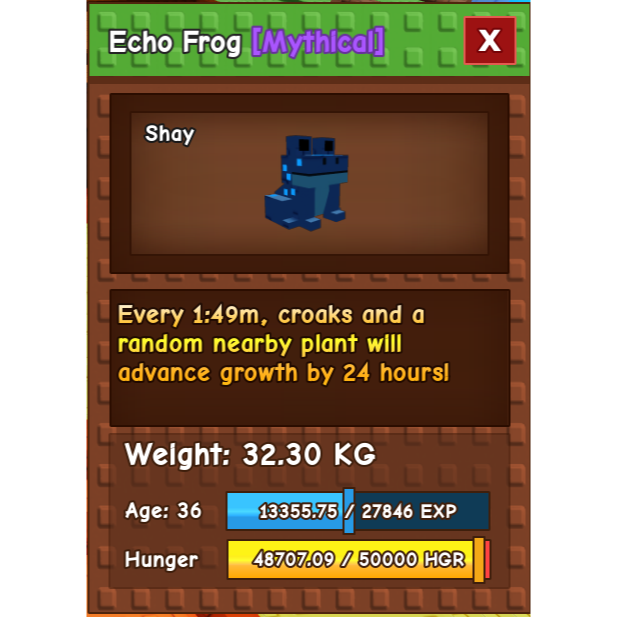Close the Echo Frog info panel
This screenshot has height=617, width=617.
coord(489,41)
